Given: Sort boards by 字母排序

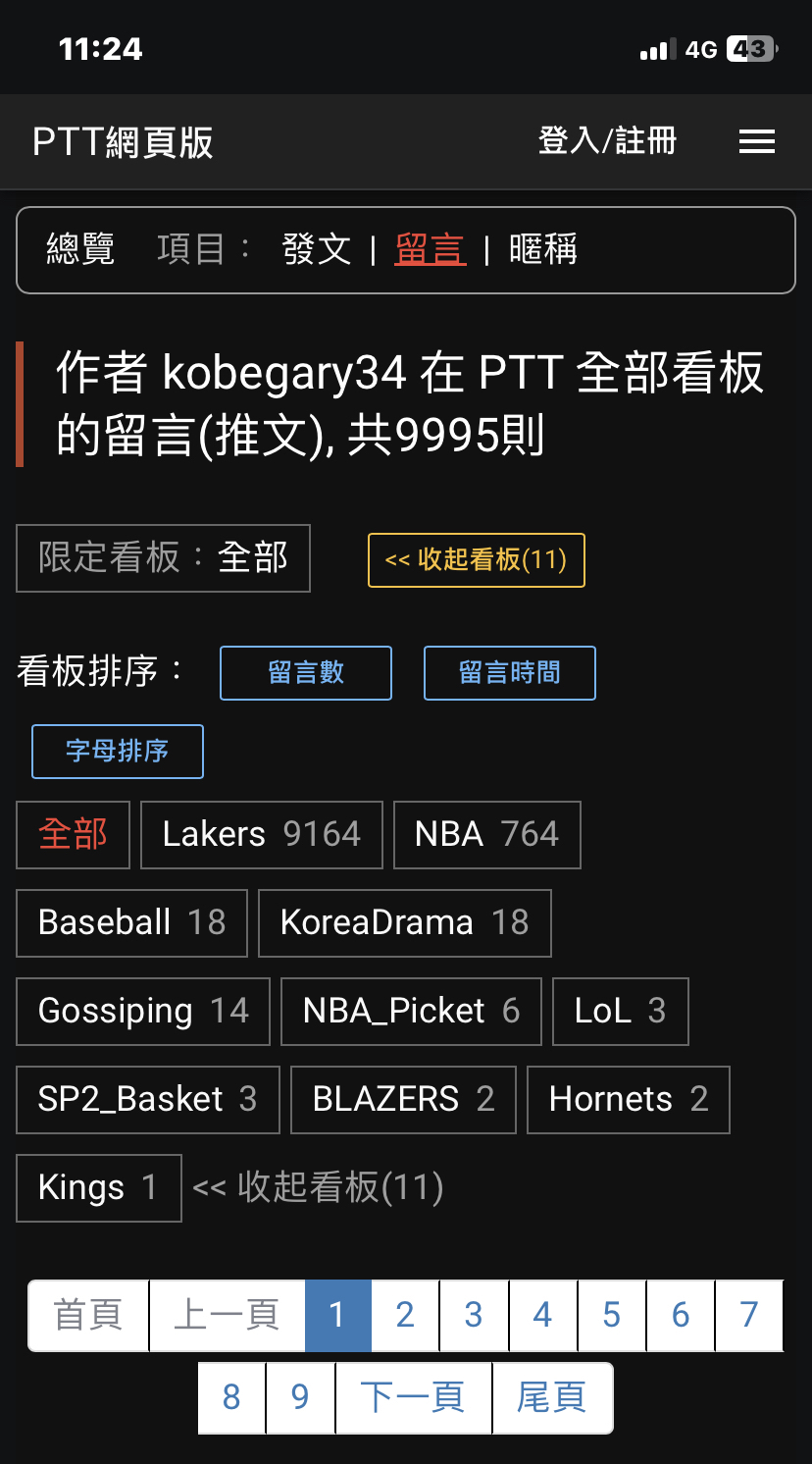Looking at the screenshot, I should pos(118,752).
